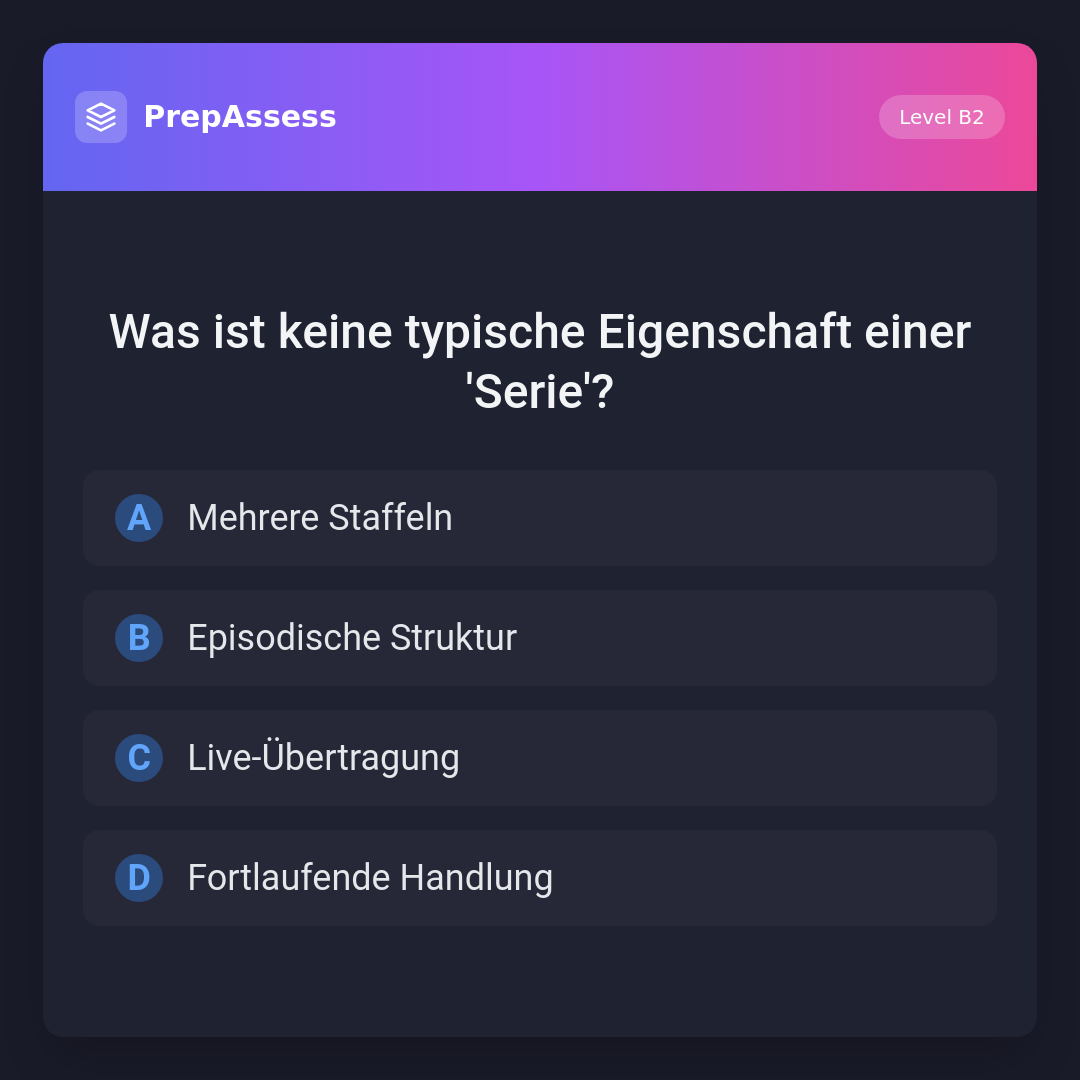This screenshot has width=1080, height=1080.
Task: Mark answer D, Fortlaufende Handlung
Action: tap(539, 878)
